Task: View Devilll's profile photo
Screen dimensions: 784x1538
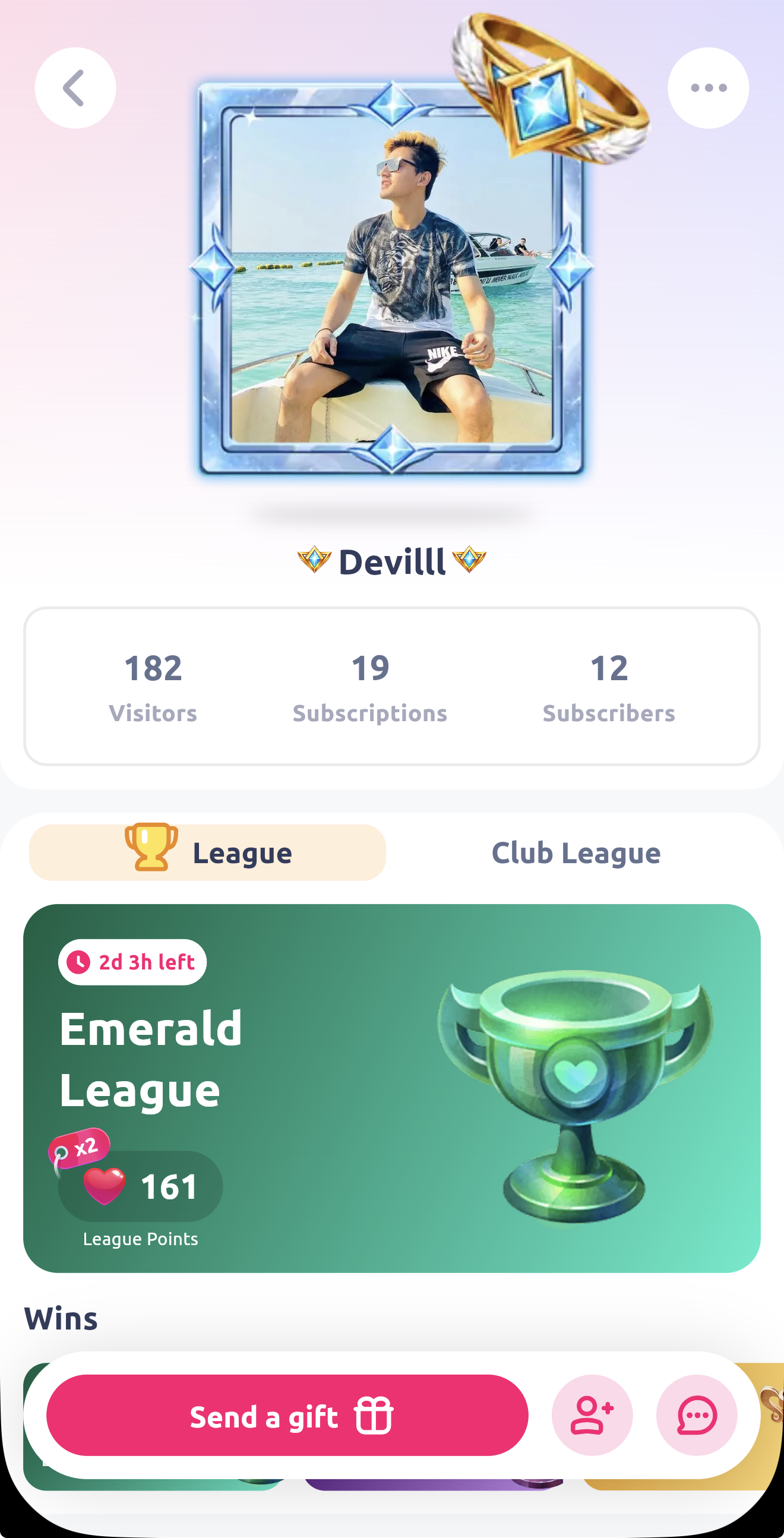Action: (x=391, y=277)
